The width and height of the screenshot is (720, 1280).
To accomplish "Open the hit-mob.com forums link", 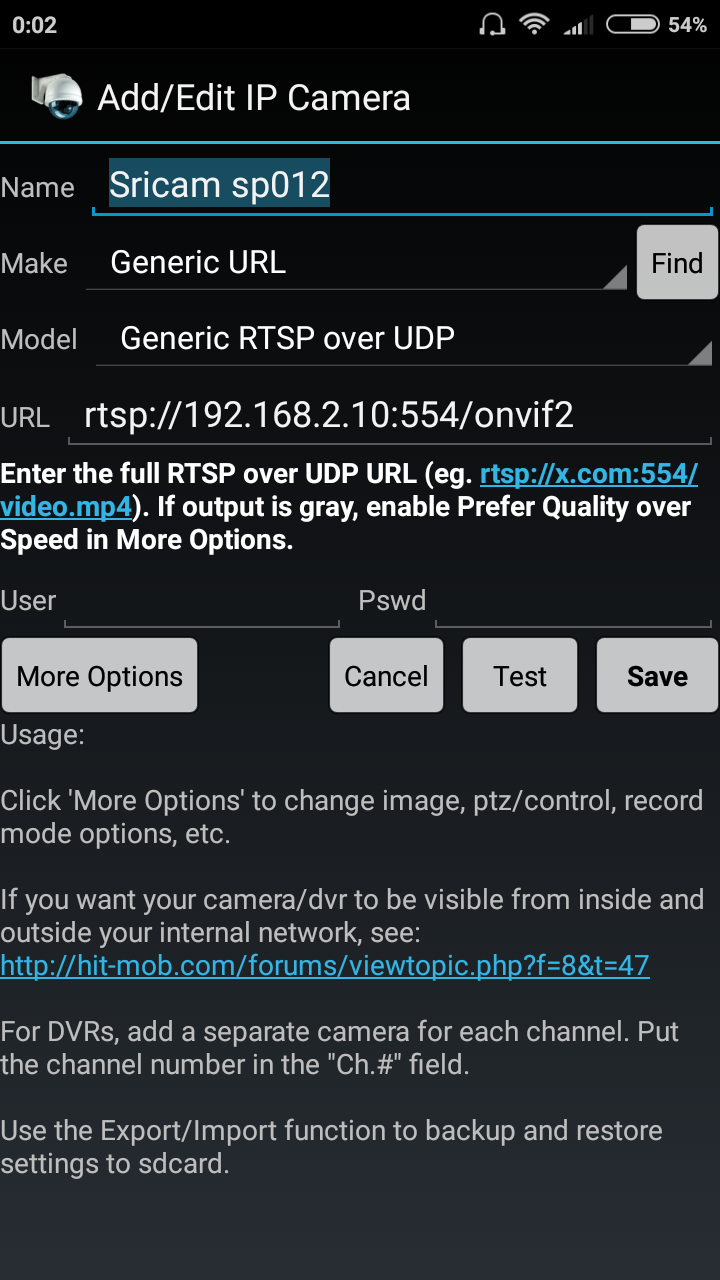I will point(325,965).
